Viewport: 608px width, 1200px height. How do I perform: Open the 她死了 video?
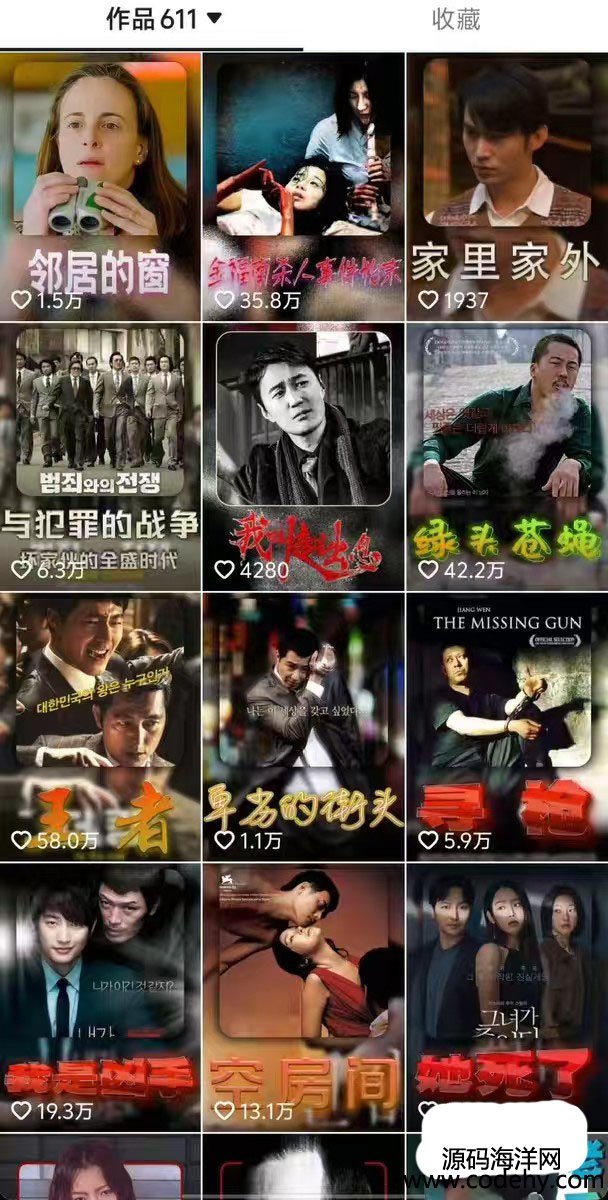pyautogui.click(x=507, y=980)
